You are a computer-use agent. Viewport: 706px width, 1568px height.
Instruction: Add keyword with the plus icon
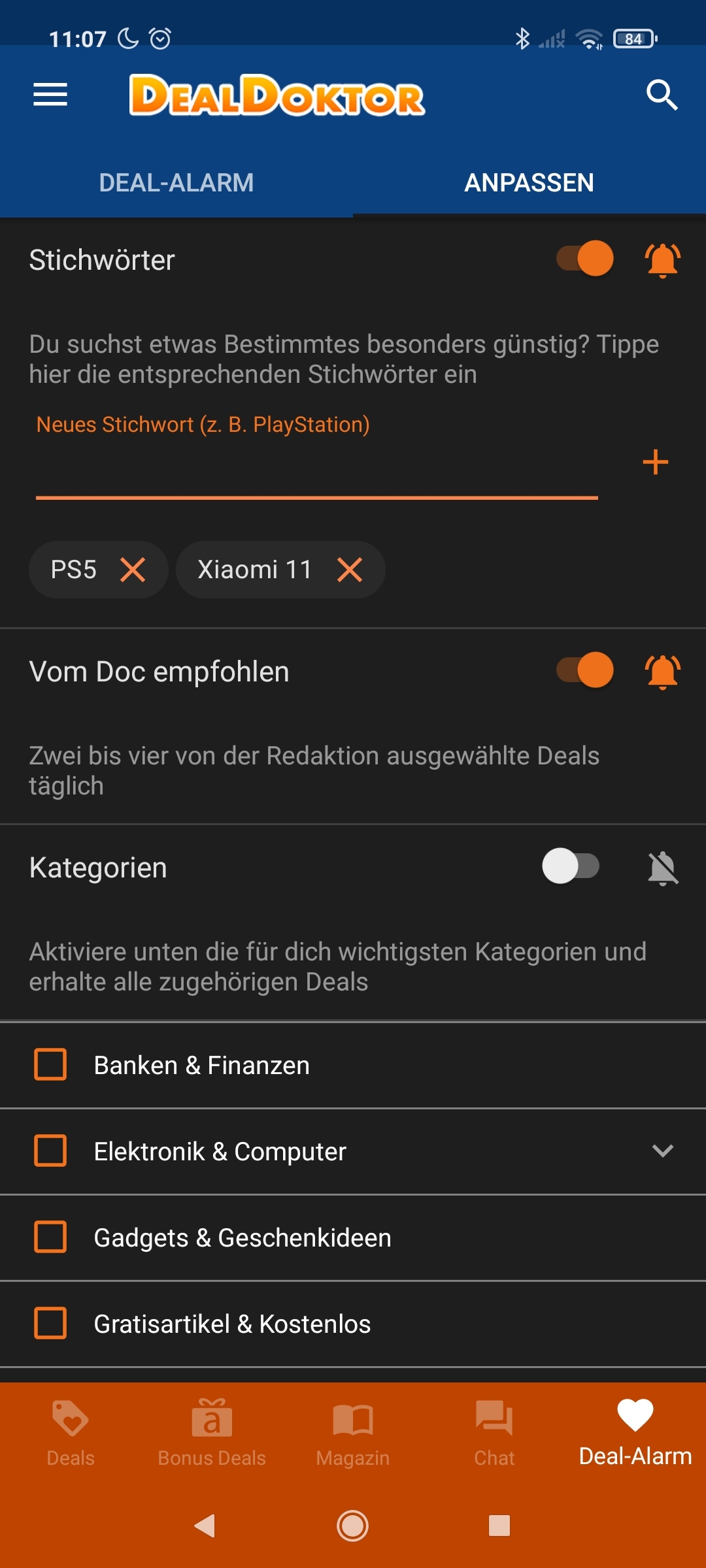coord(655,463)
